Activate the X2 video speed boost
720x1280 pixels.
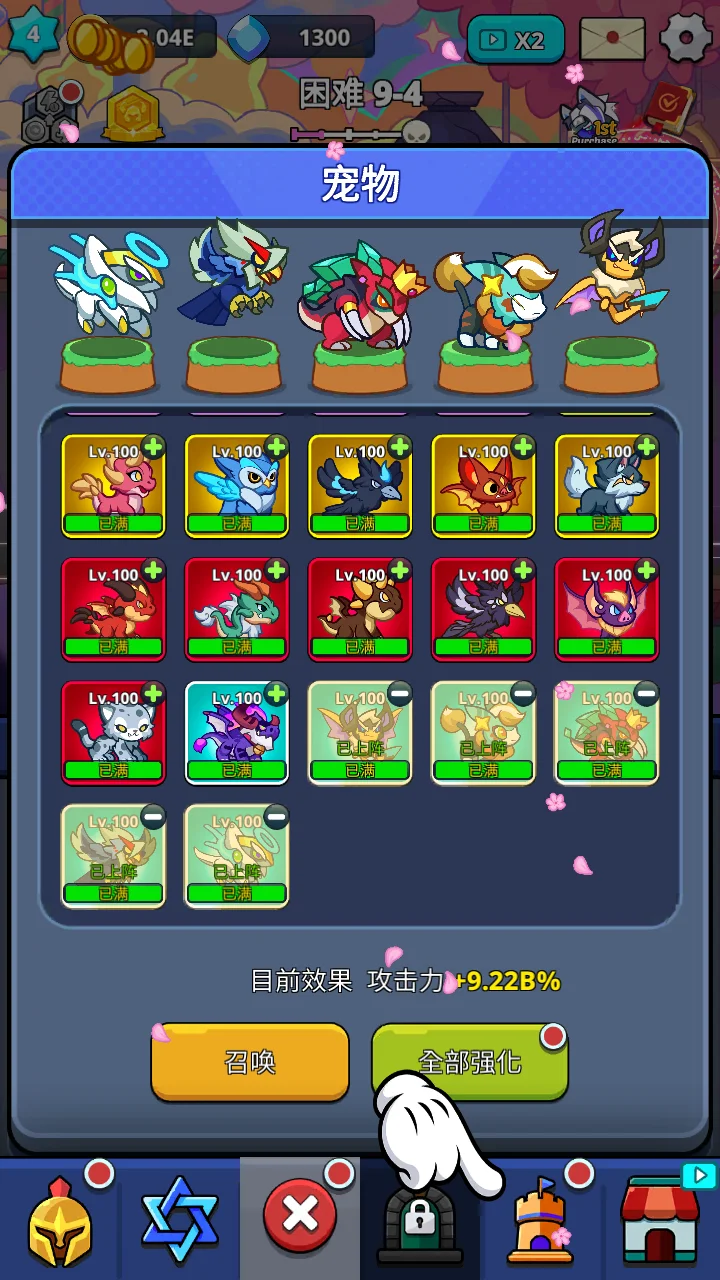point(515,40)
